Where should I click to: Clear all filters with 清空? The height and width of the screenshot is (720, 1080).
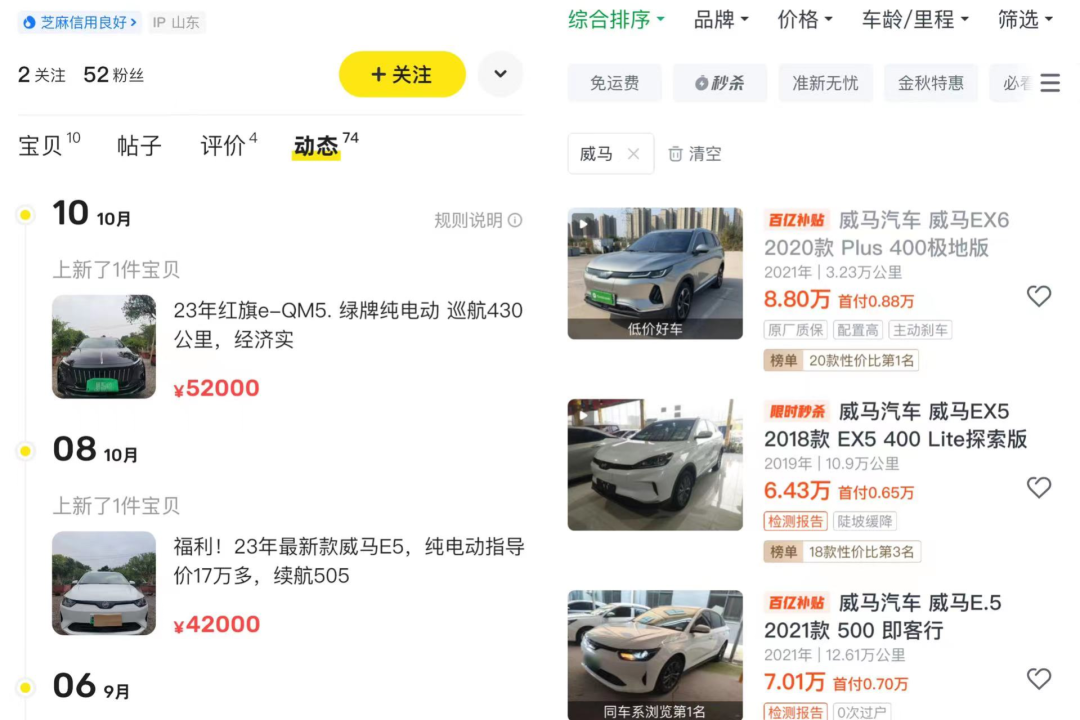click(695, 154)
